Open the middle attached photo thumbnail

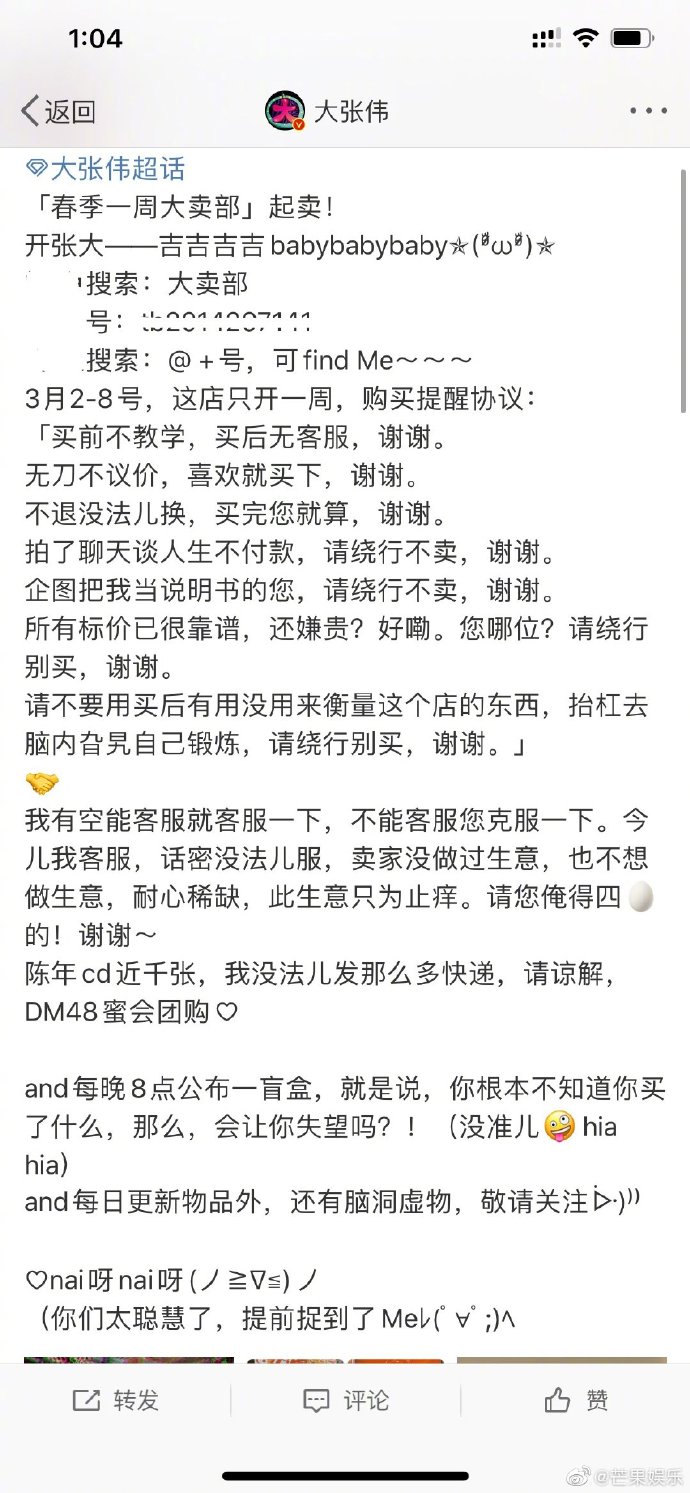(345, 1360)
